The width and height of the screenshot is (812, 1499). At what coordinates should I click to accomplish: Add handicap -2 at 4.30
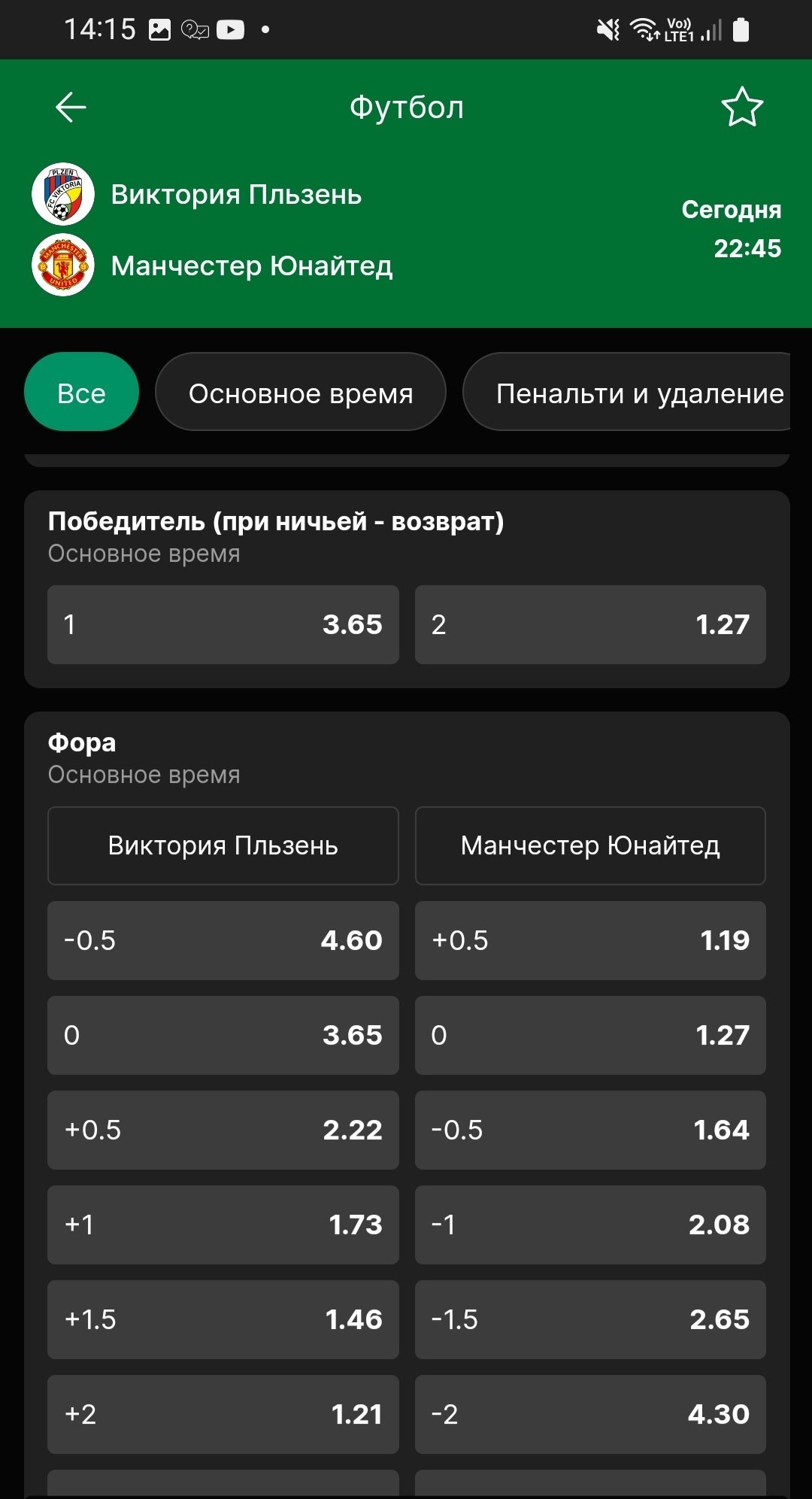pos(590,1414)
